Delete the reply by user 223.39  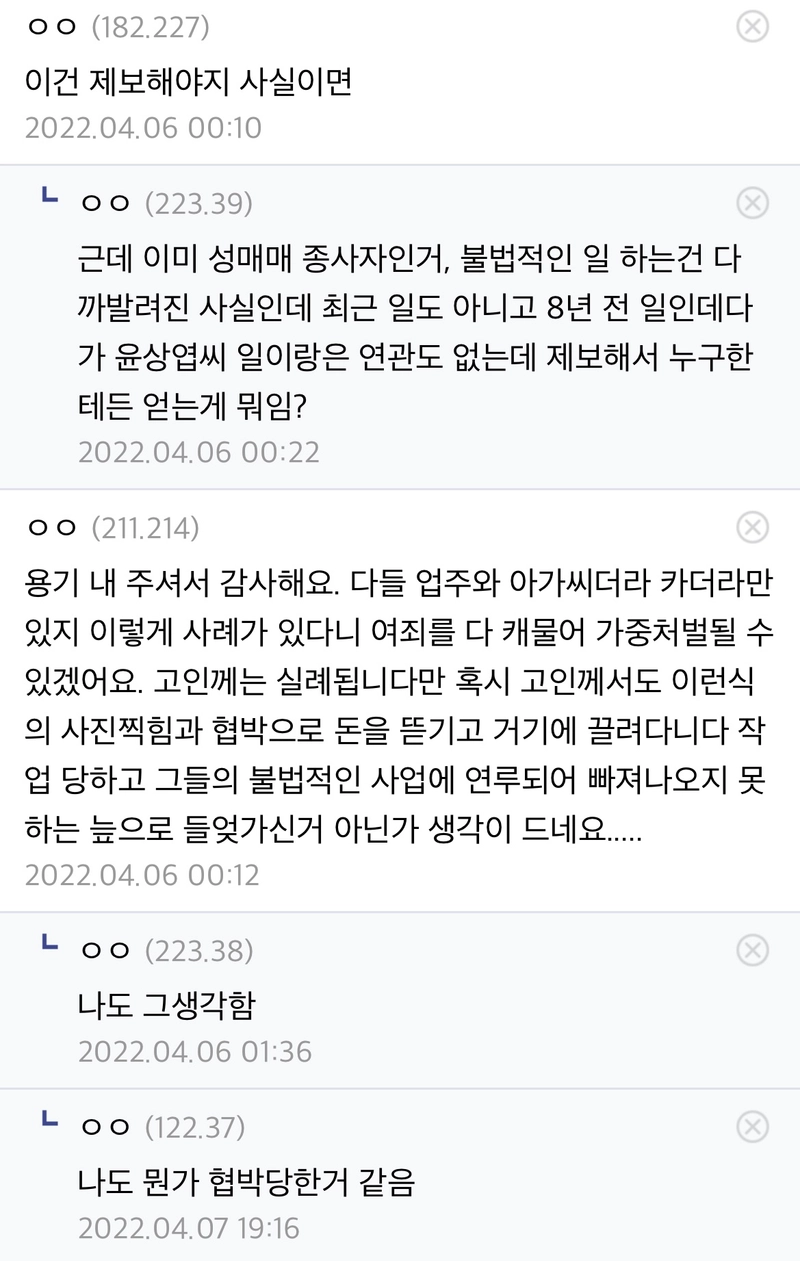(x=752, y=203)
